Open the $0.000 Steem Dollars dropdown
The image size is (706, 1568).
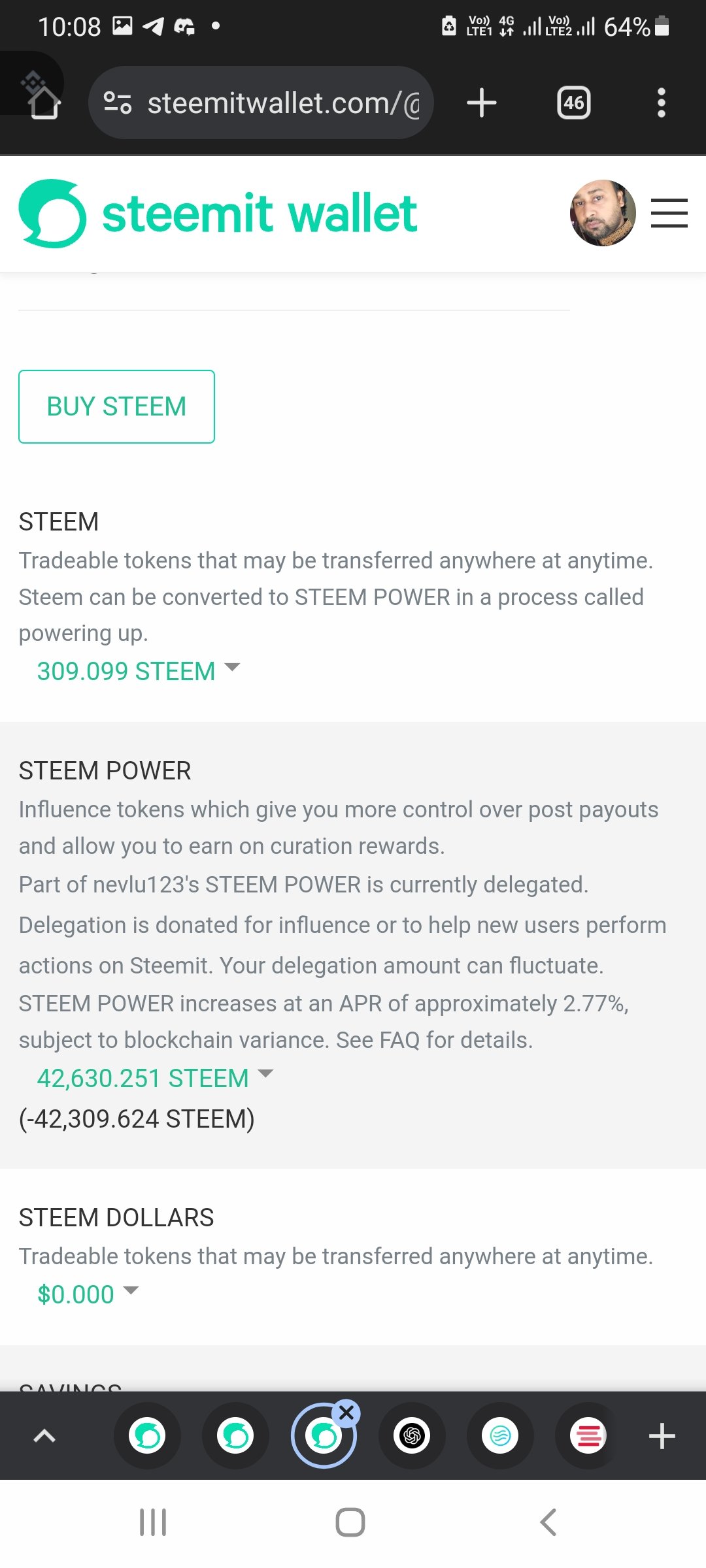88,1294
